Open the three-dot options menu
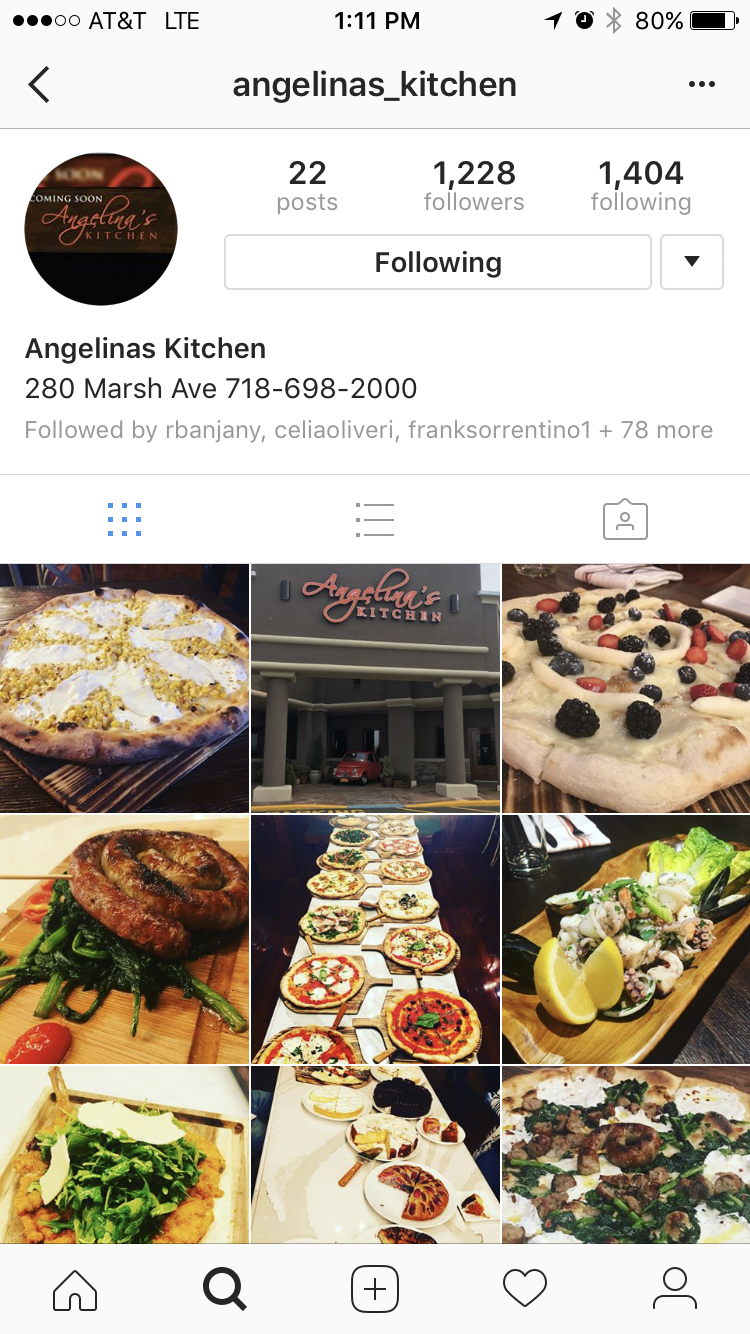This screenshot has width=750, height=1334. [x=702, y=85]
